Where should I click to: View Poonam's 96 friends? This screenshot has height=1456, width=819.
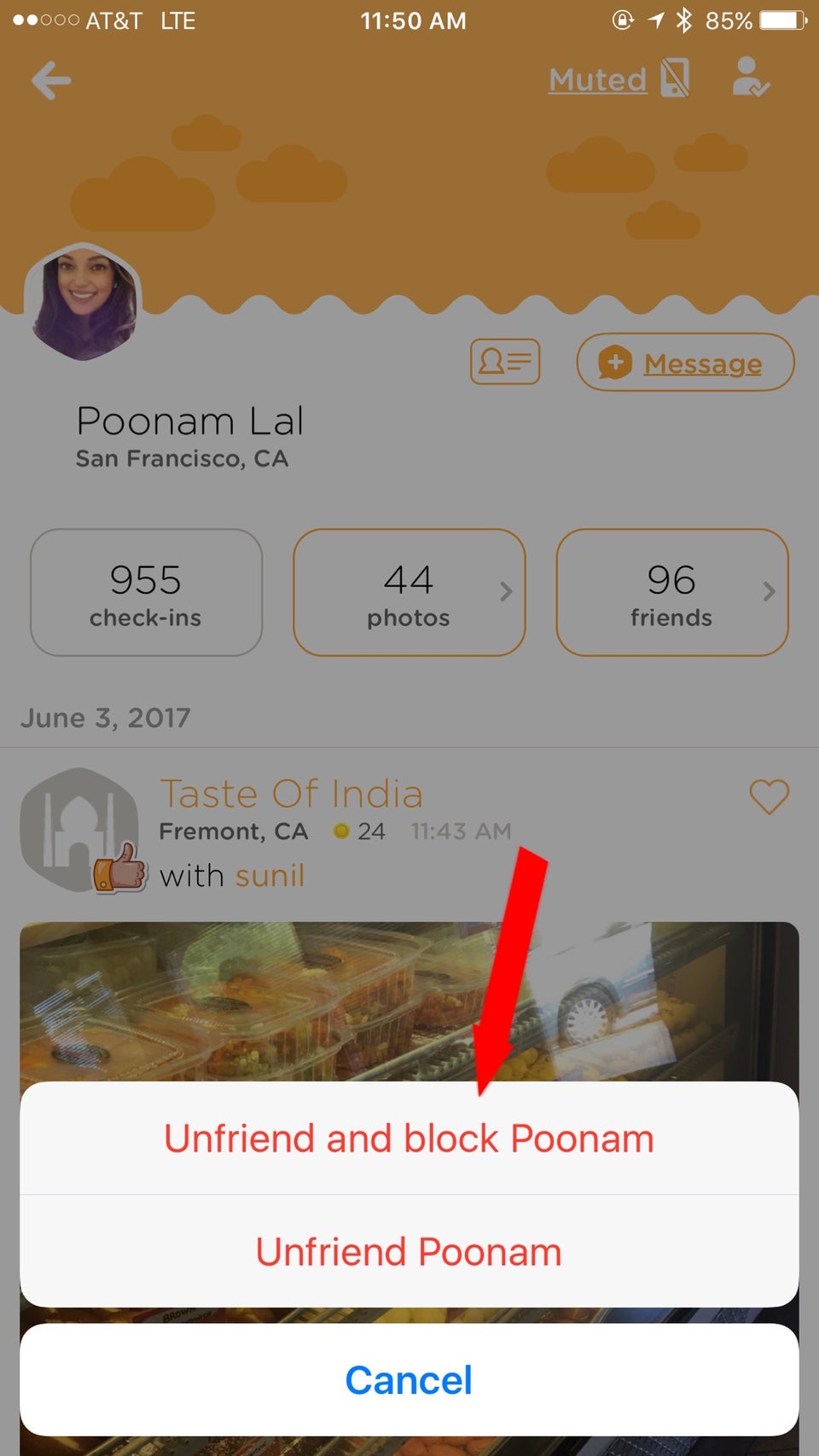click(671, 593)
